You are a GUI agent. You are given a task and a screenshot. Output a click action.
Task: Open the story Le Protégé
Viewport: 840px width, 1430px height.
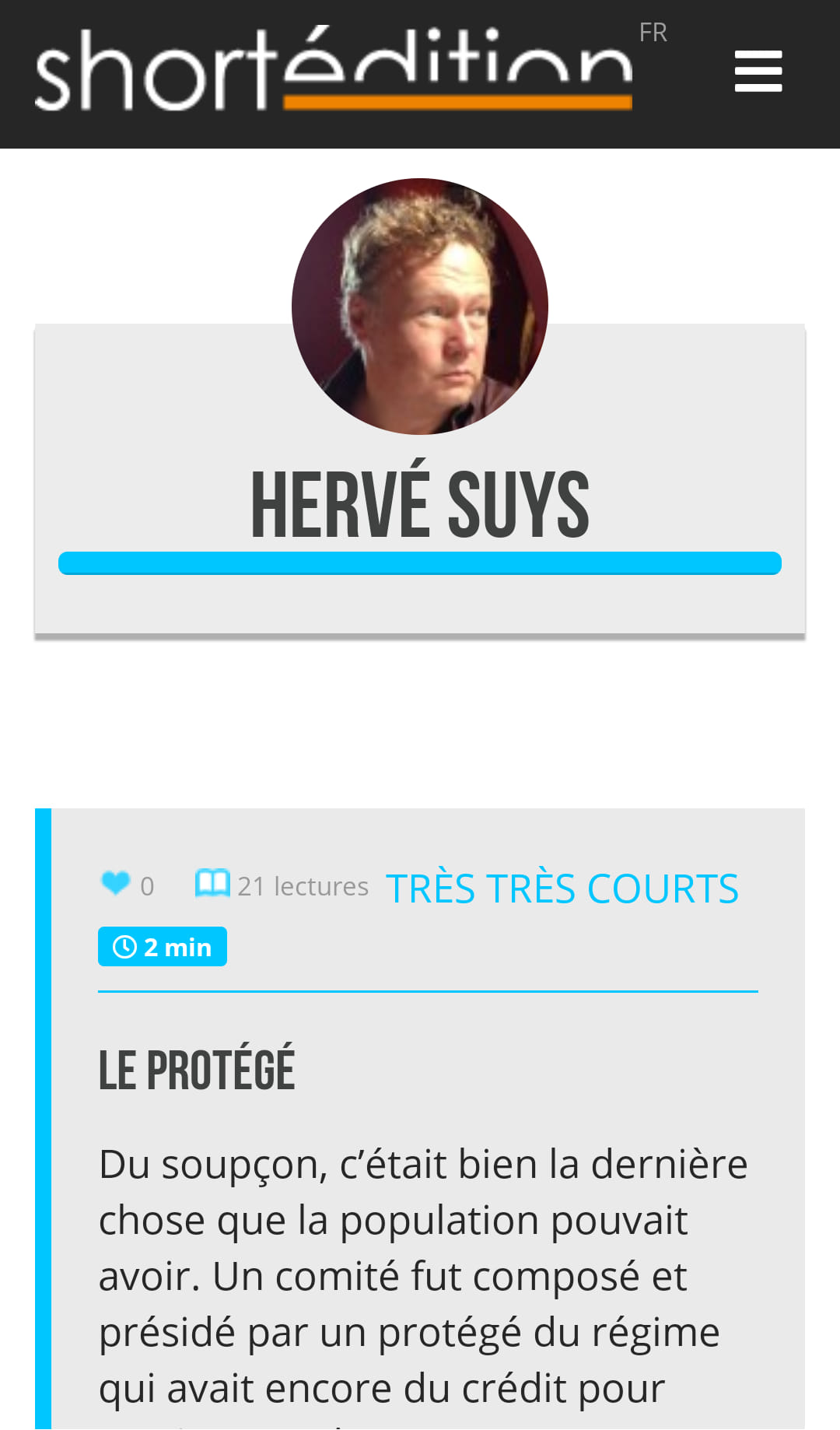pos(196,1069)
